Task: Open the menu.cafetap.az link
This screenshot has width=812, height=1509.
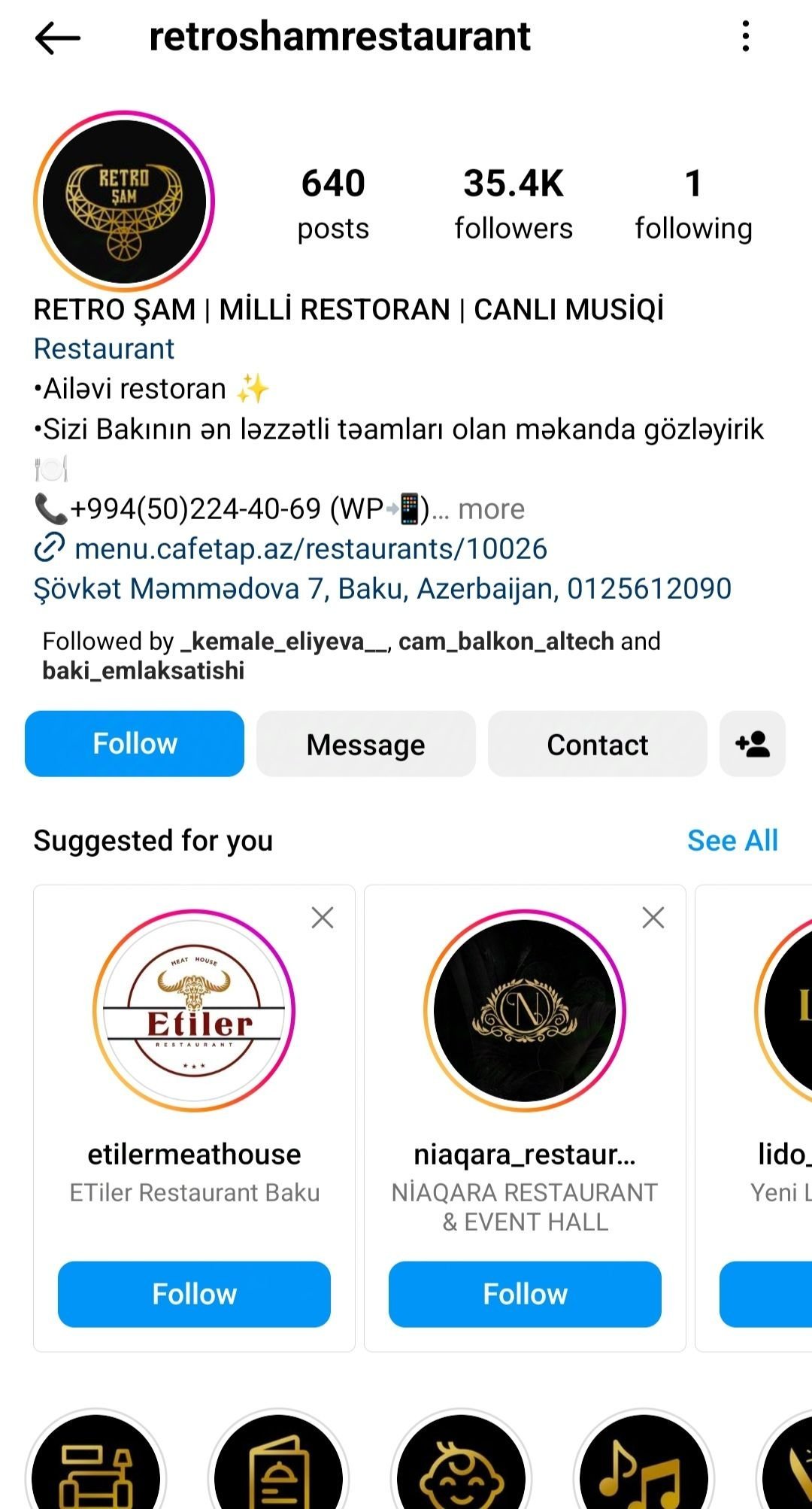Action: coord(310,548)
